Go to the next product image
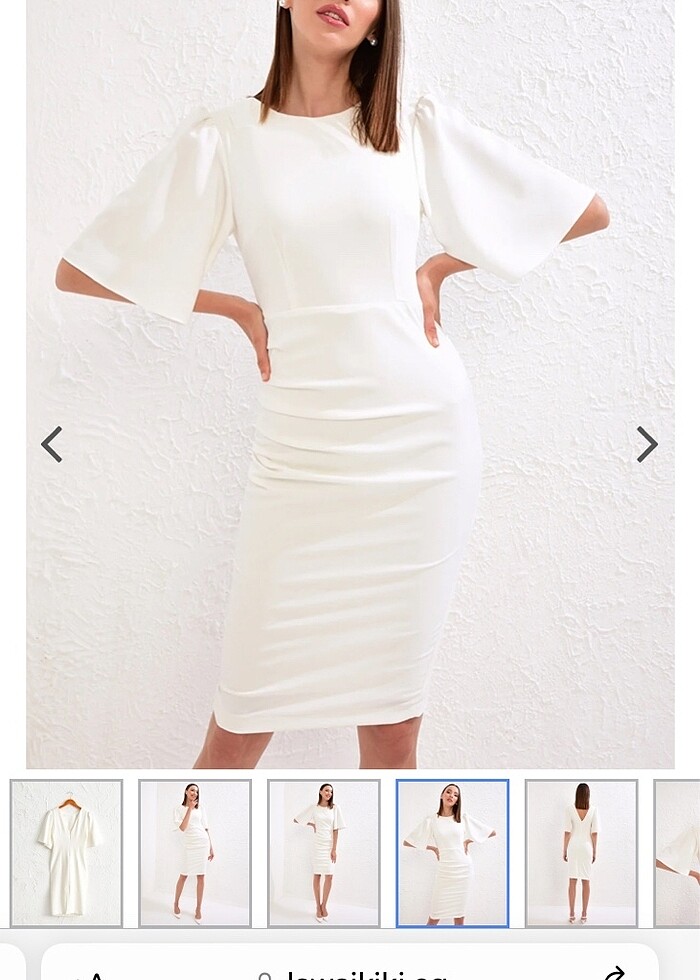 point(647,445)
